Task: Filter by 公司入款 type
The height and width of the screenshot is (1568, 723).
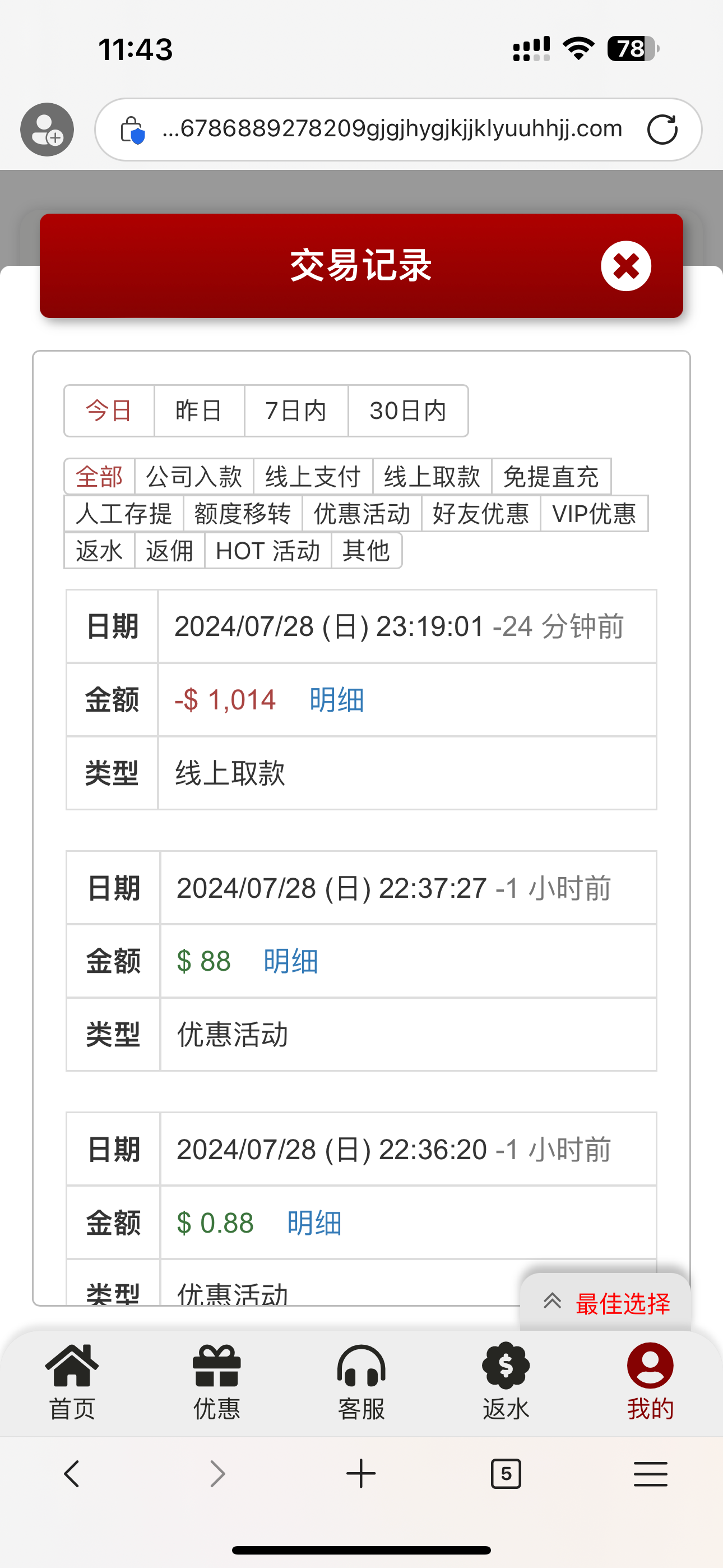Action: (194, 477)
